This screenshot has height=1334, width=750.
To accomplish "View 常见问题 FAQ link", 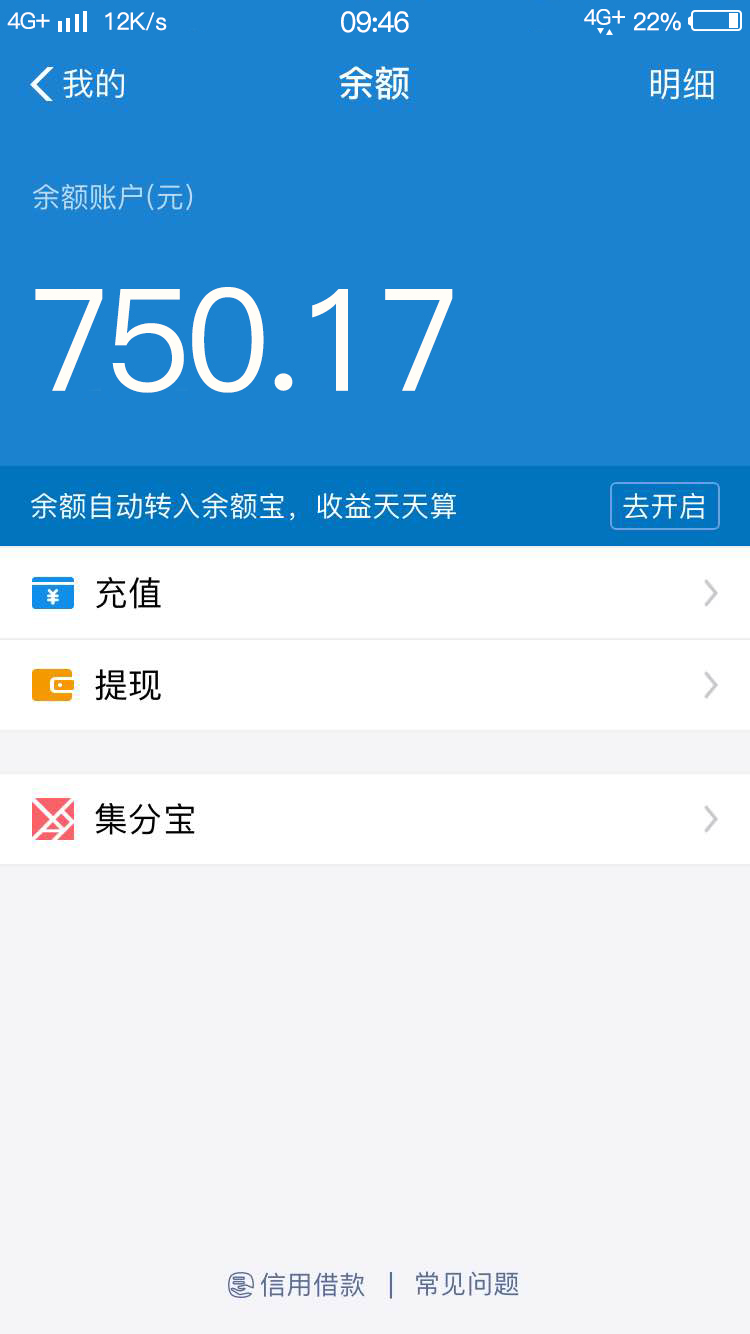I will click(x=467, y=1285).
